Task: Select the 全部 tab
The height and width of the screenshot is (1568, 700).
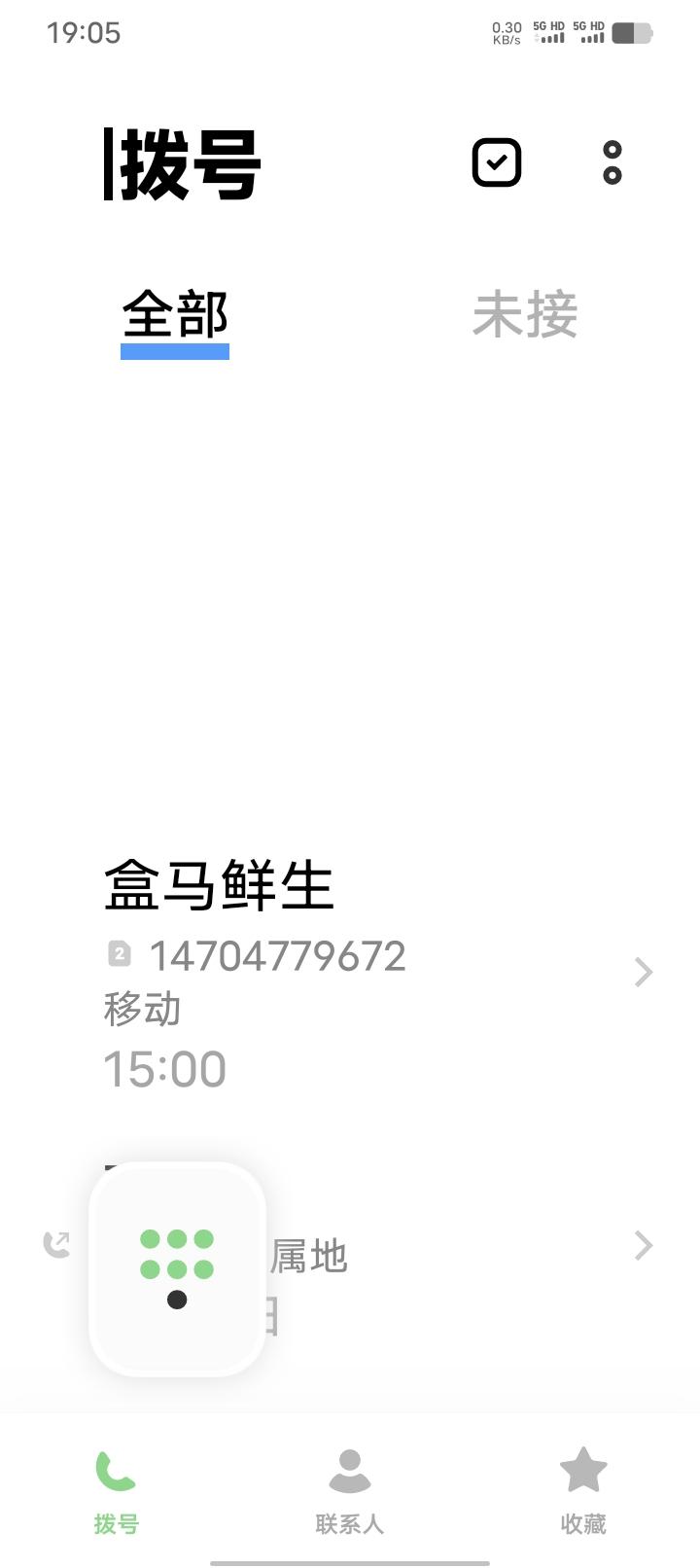Action: click(175, 316)
